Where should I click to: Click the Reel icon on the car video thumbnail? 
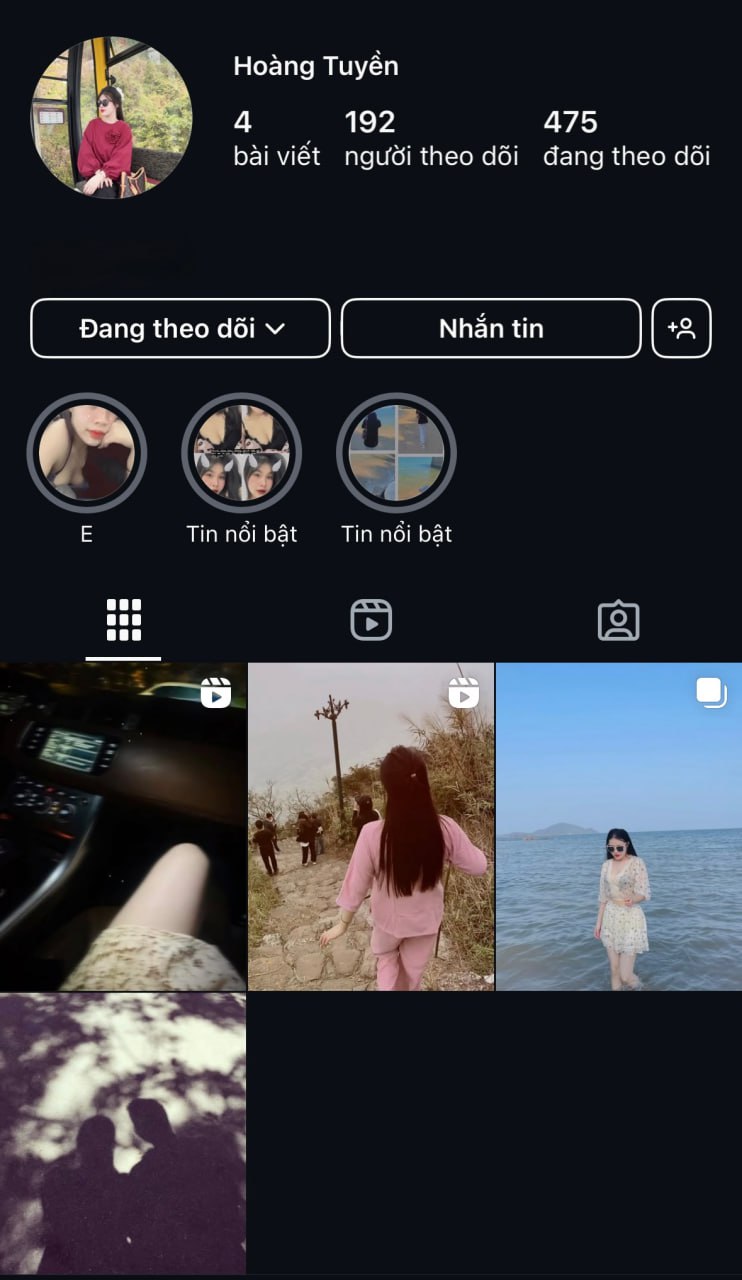[x=214, y=691]
